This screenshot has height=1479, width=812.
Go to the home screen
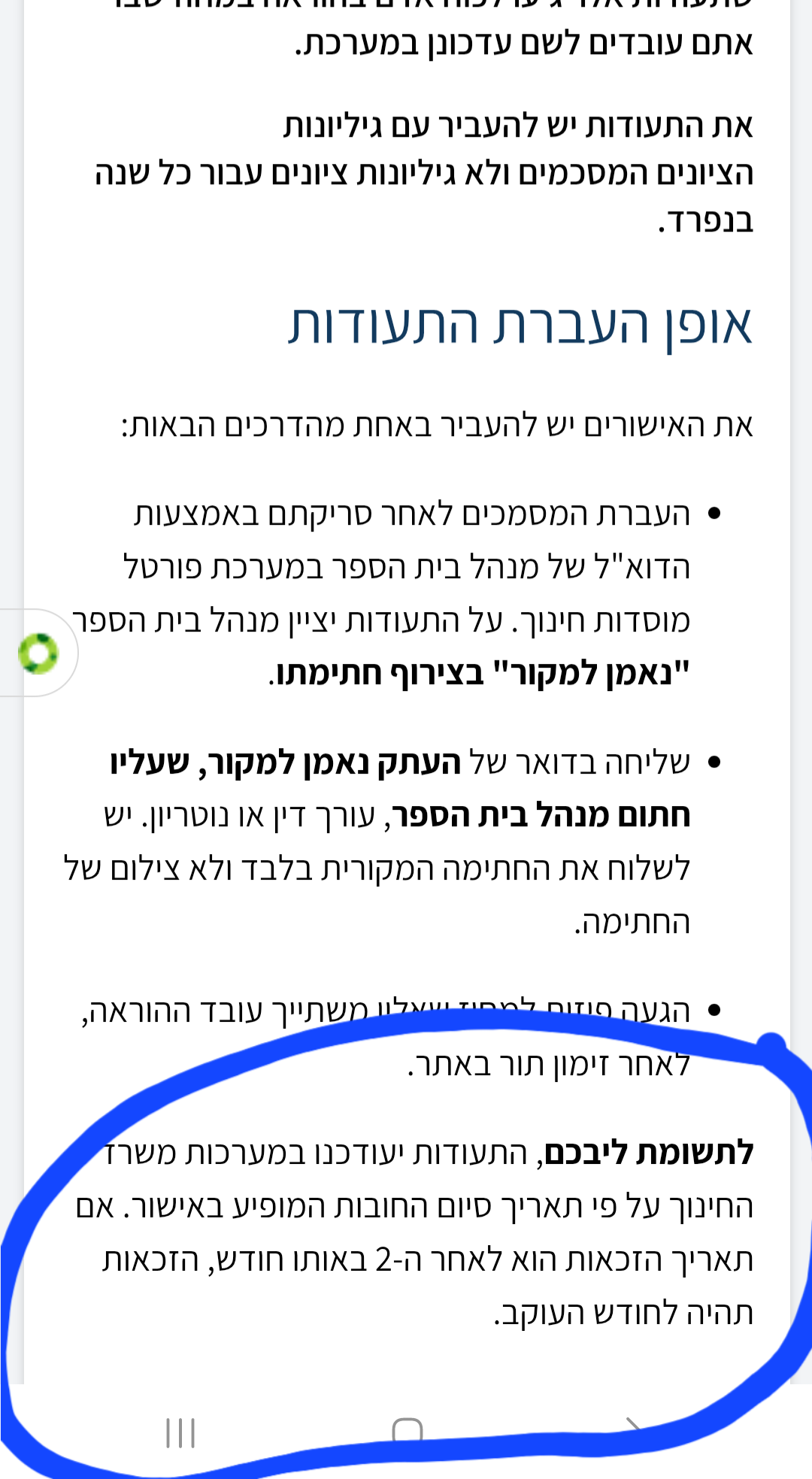click(408, 1431)
